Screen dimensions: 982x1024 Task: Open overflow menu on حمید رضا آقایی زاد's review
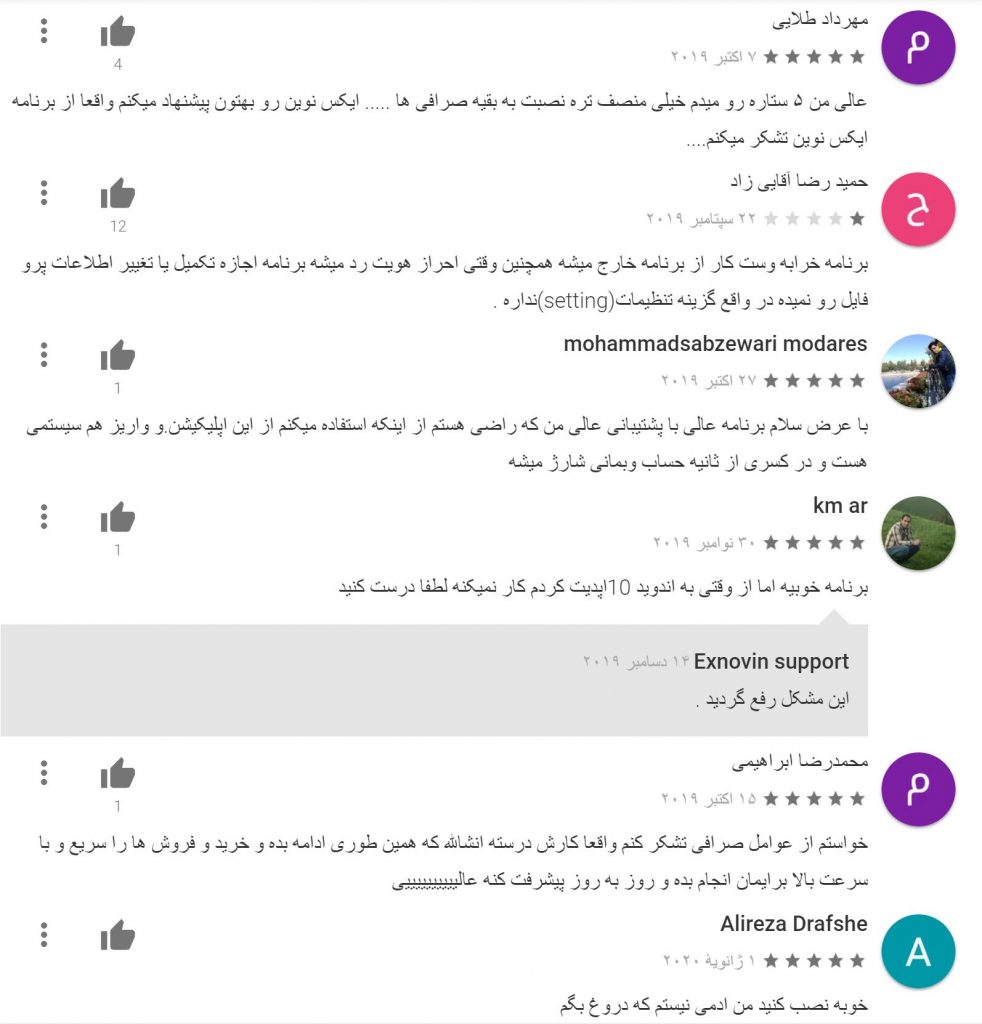click(44, 192)
